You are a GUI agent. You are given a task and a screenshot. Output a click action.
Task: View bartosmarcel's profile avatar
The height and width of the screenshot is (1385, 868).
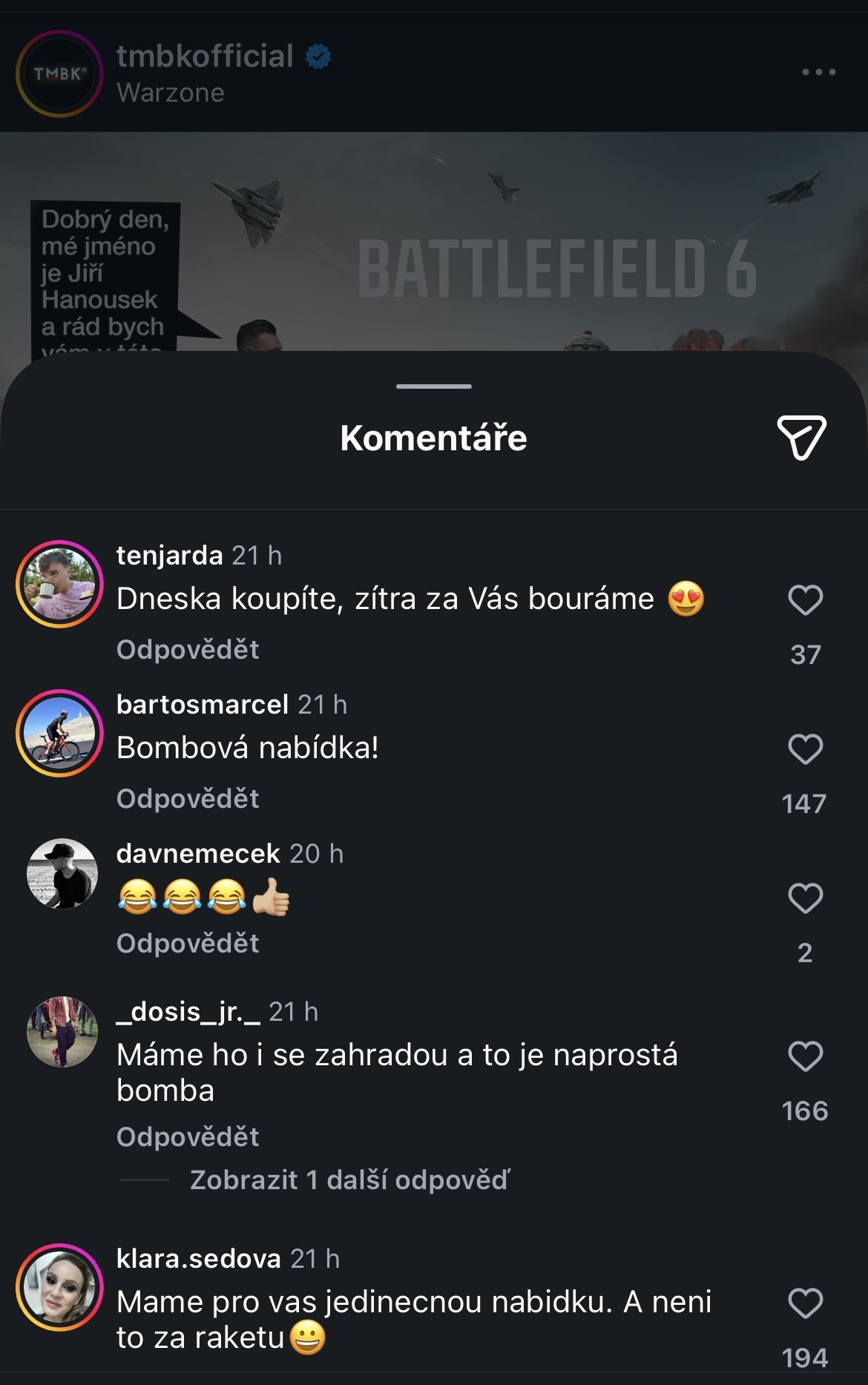pos(59,733)
